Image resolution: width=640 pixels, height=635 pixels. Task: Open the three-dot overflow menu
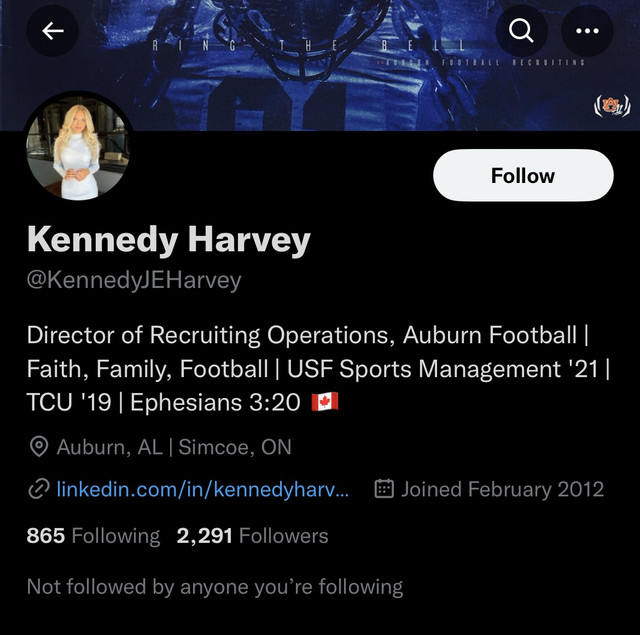click(x=587, y=31)
